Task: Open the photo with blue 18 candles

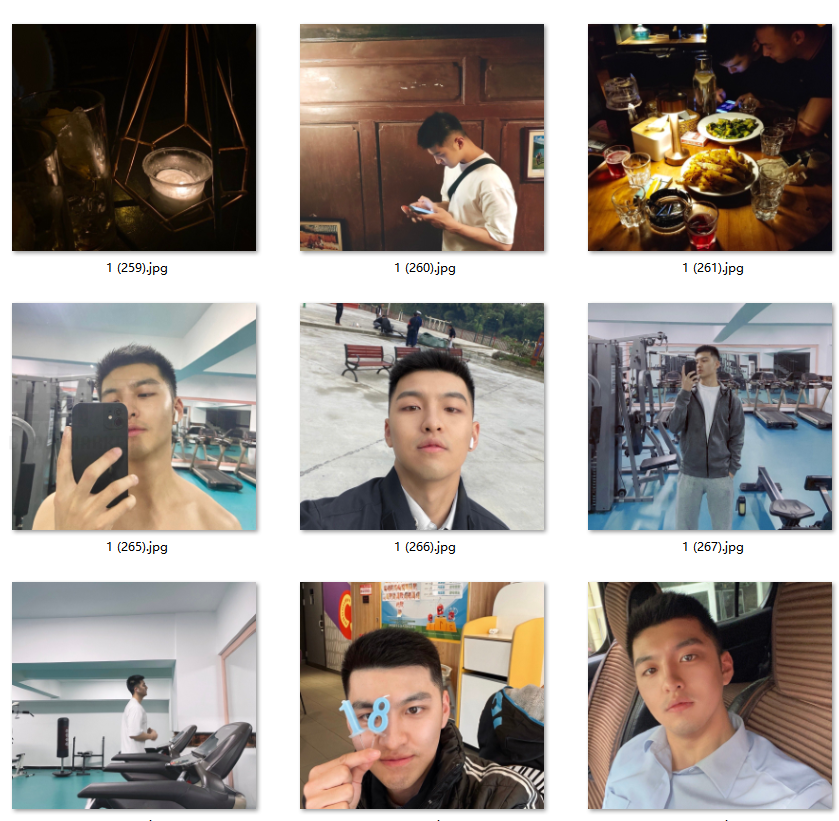Action: [x=422, y=695]
